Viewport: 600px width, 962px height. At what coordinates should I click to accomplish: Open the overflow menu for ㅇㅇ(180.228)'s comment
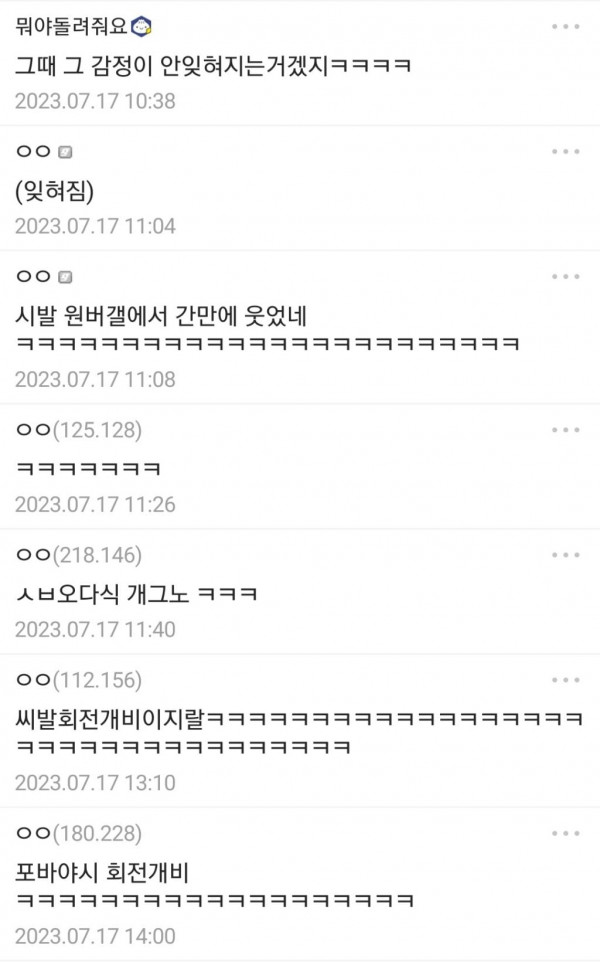pos(566,834)
